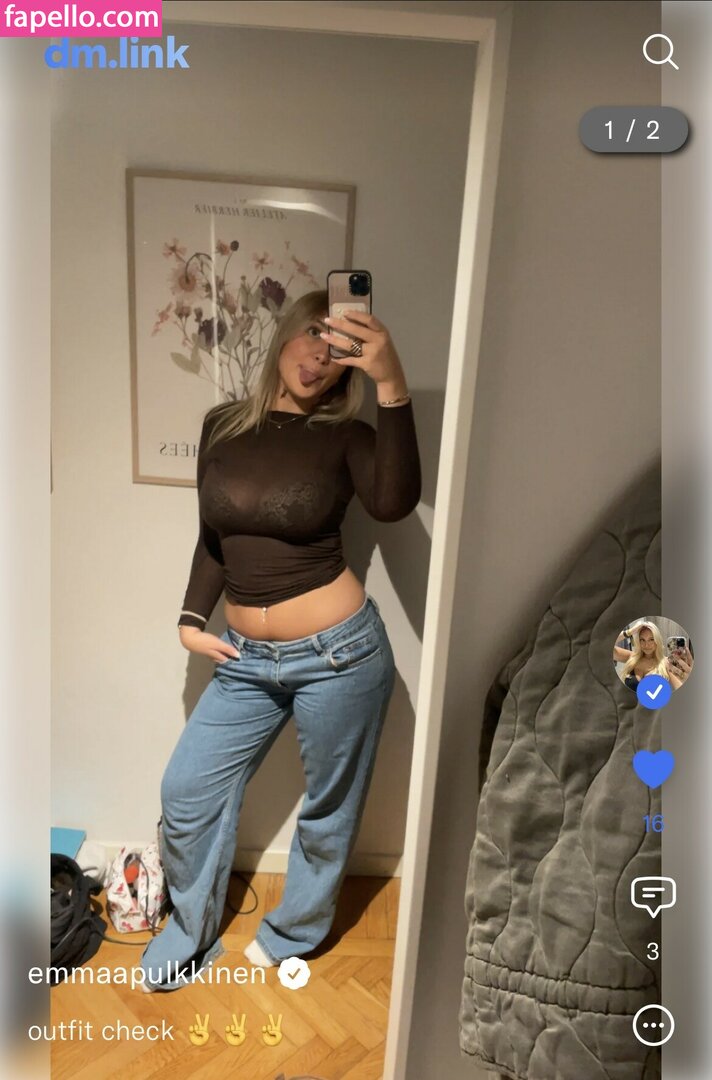The image size is (712, 1080).
Task: Open search with the magnifier icon
Action: 660,51
